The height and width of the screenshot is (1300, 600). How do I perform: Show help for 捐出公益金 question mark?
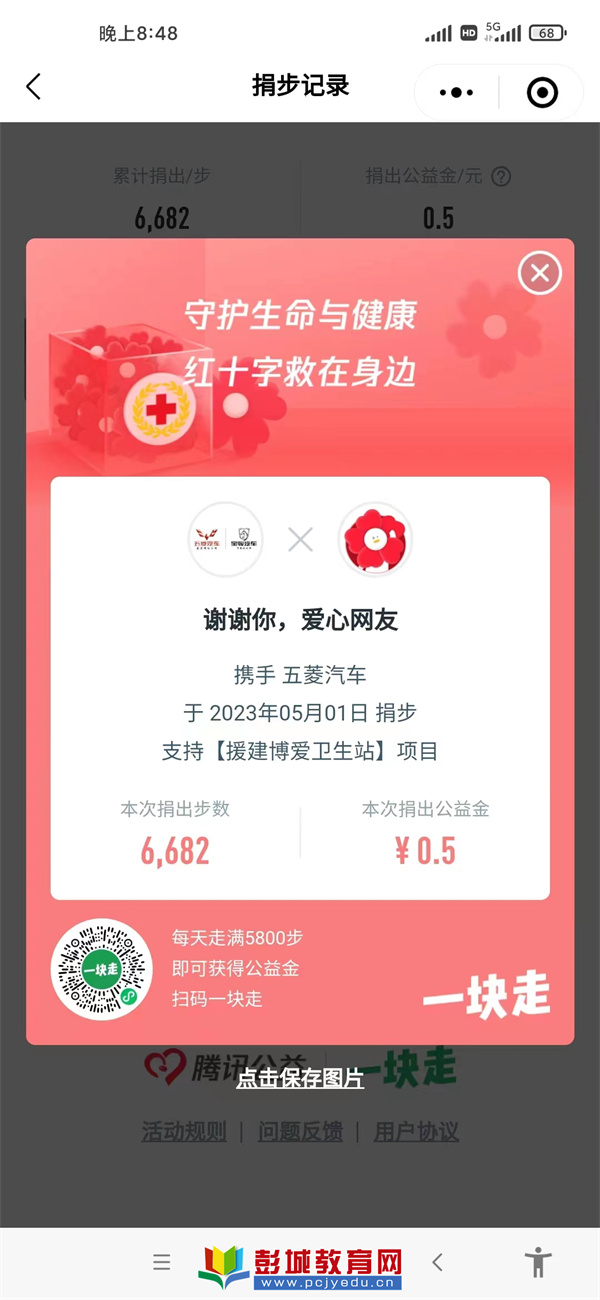click(501, 177)
